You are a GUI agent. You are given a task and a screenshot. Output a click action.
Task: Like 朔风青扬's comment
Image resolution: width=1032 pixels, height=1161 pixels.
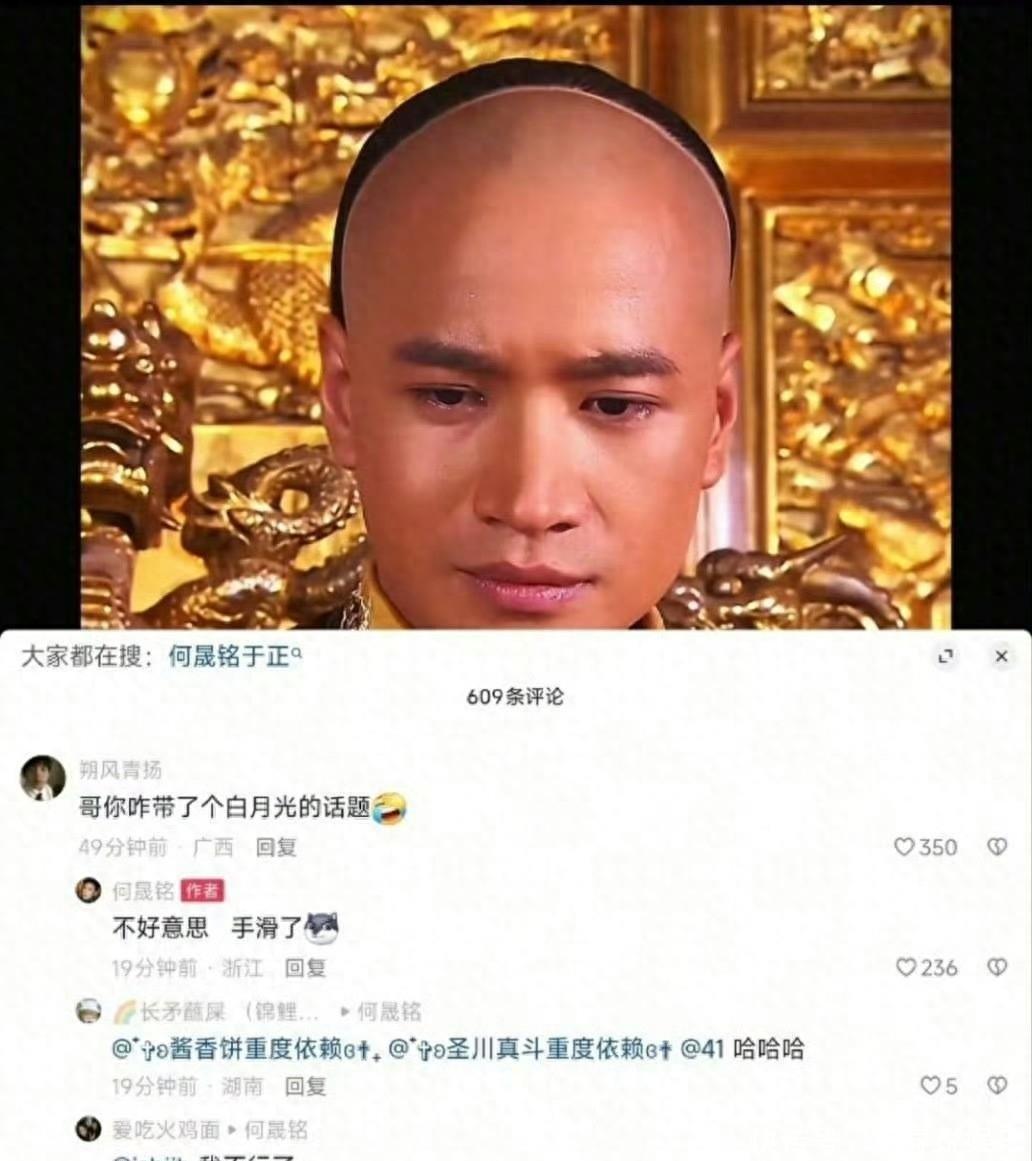click(x=905, y=847)
